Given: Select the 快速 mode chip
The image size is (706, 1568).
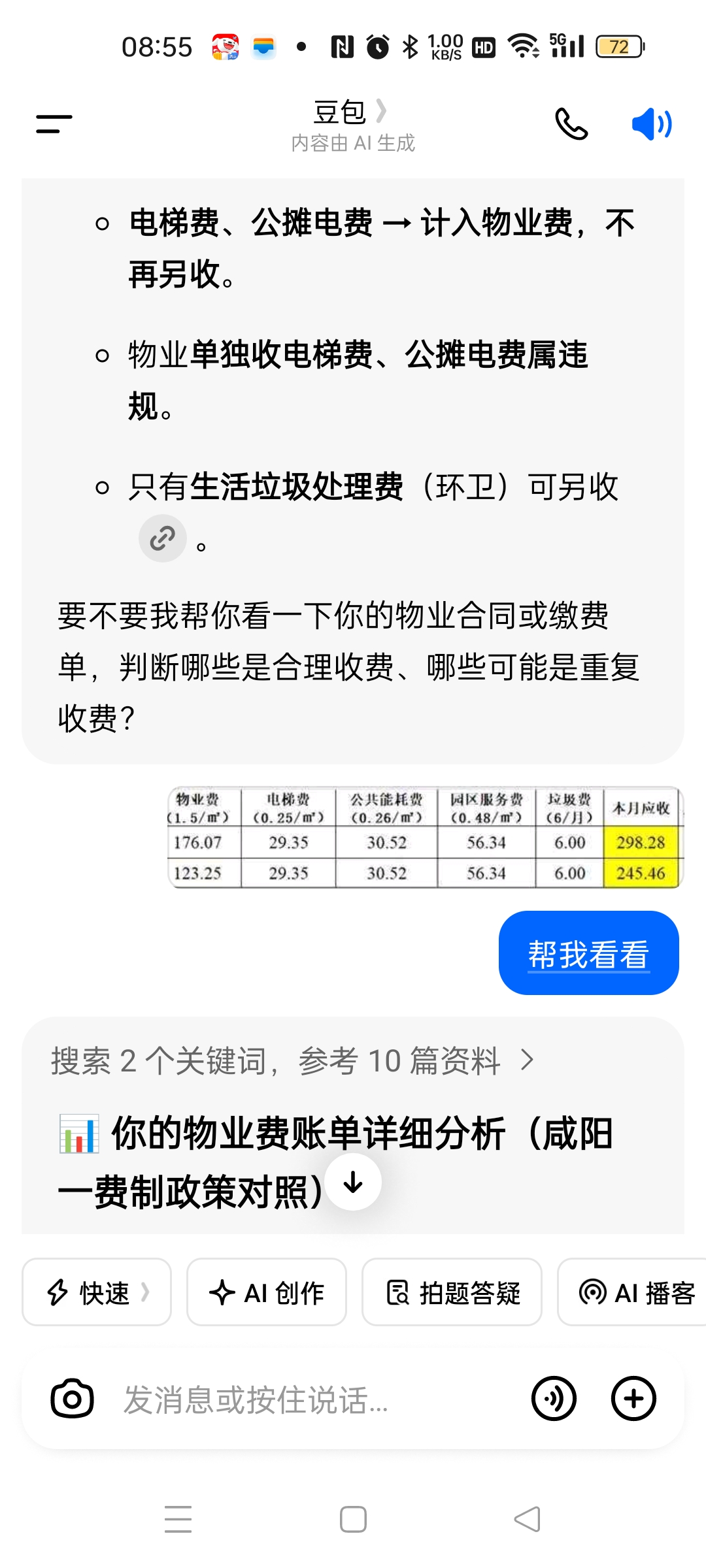Looking at the screenshot, I should [x=97, y=1292].
